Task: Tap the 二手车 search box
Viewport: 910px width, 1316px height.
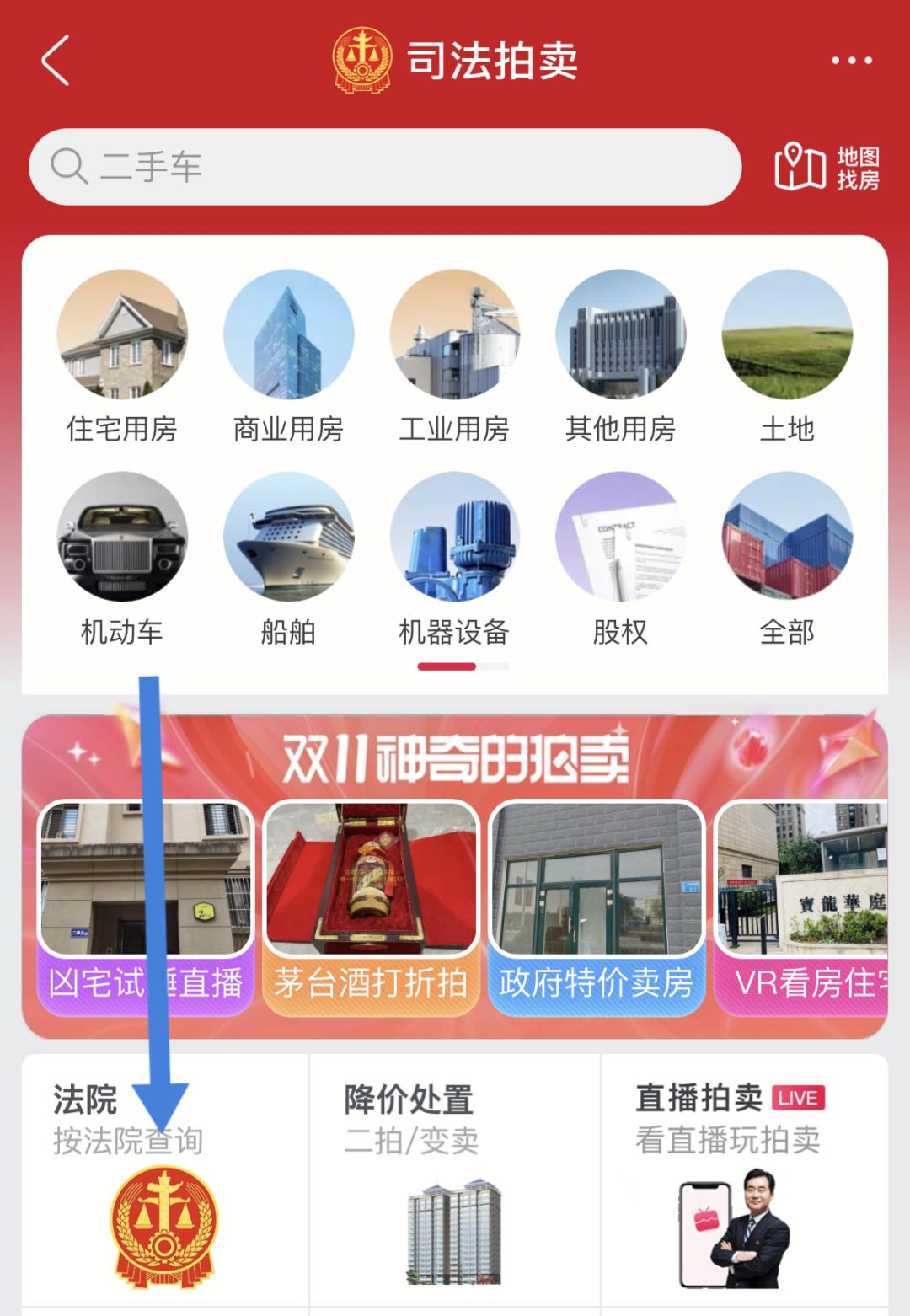Action: point(384,167)
